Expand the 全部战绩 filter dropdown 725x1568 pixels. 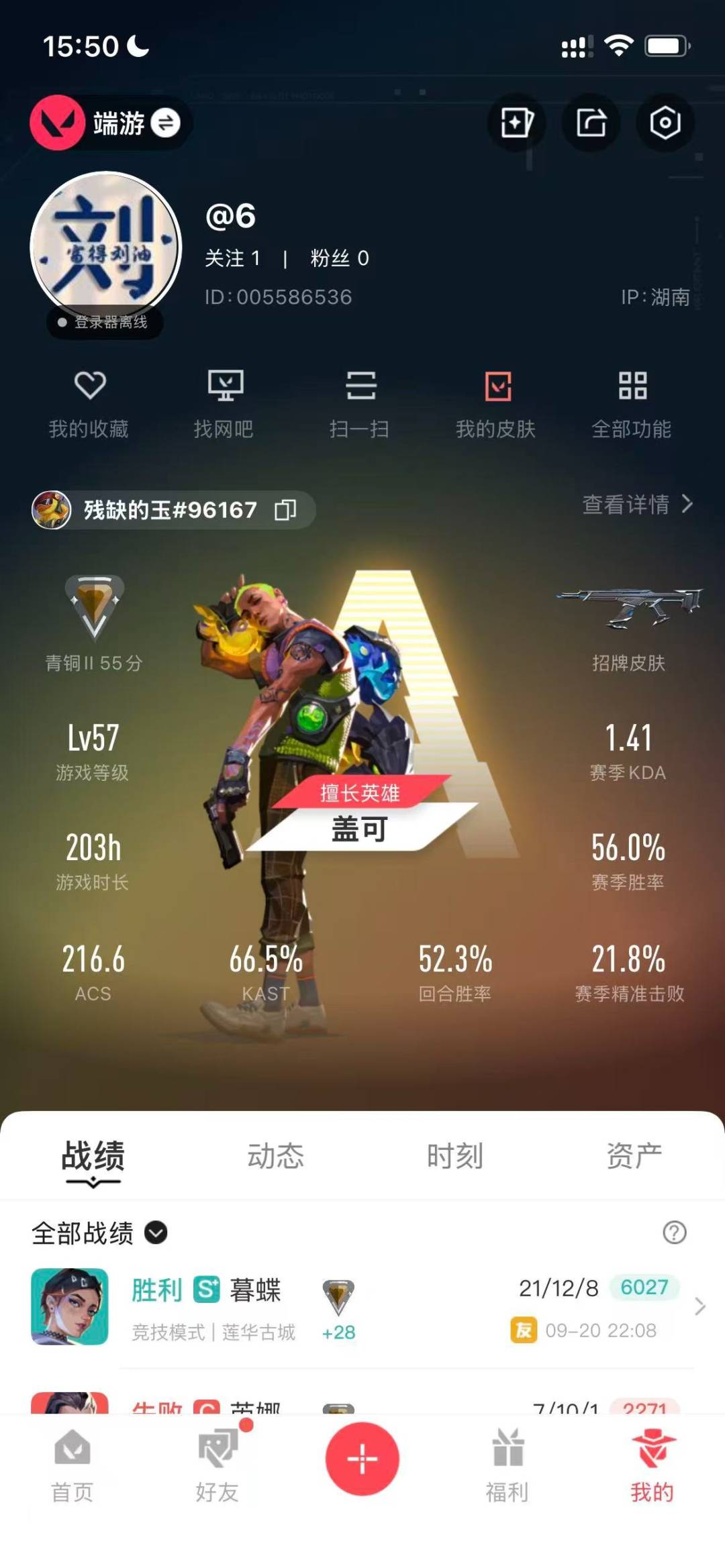(x=156, y=1233)
